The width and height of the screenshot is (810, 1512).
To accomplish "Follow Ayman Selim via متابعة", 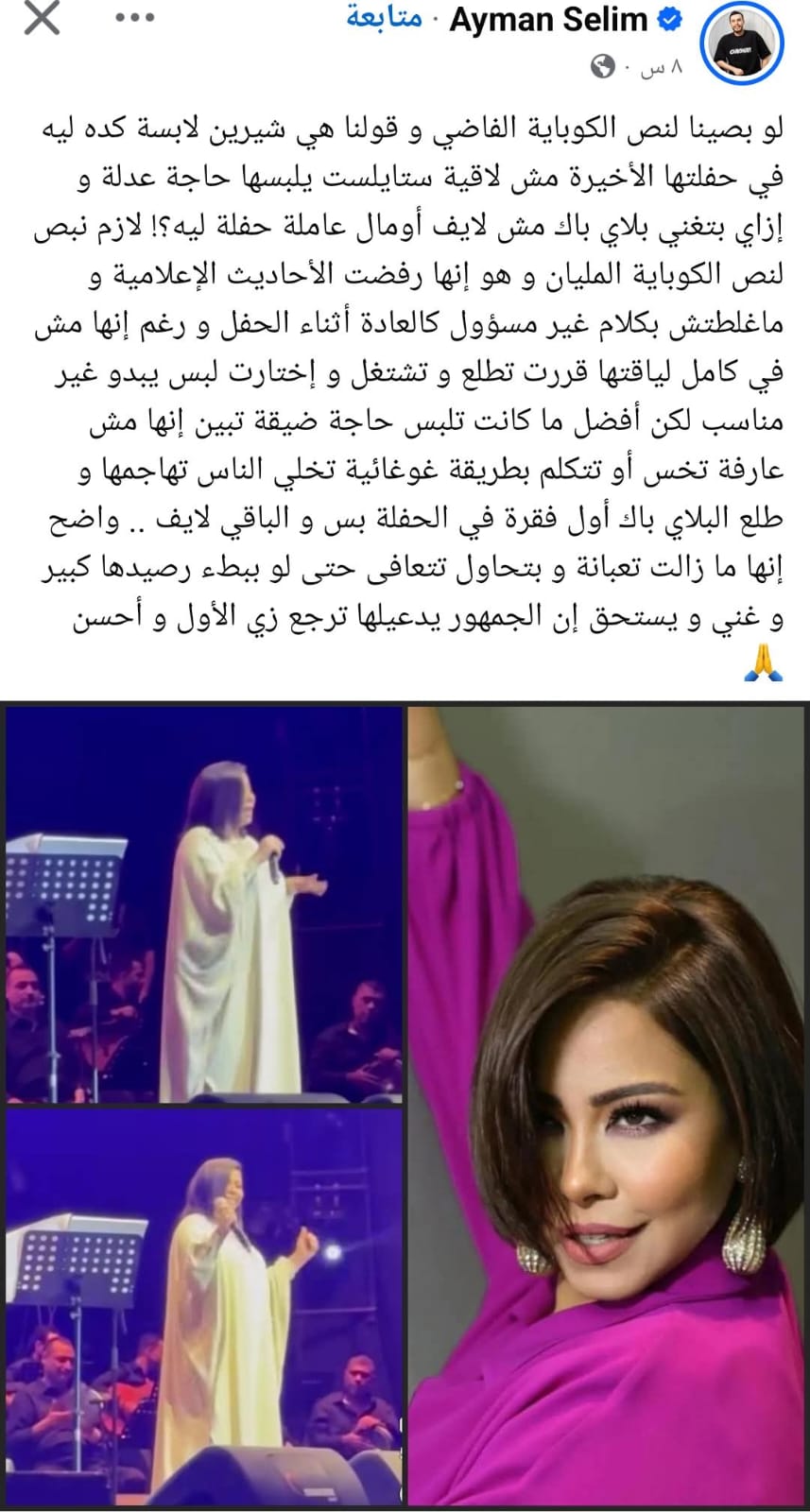I will point(384,19).
